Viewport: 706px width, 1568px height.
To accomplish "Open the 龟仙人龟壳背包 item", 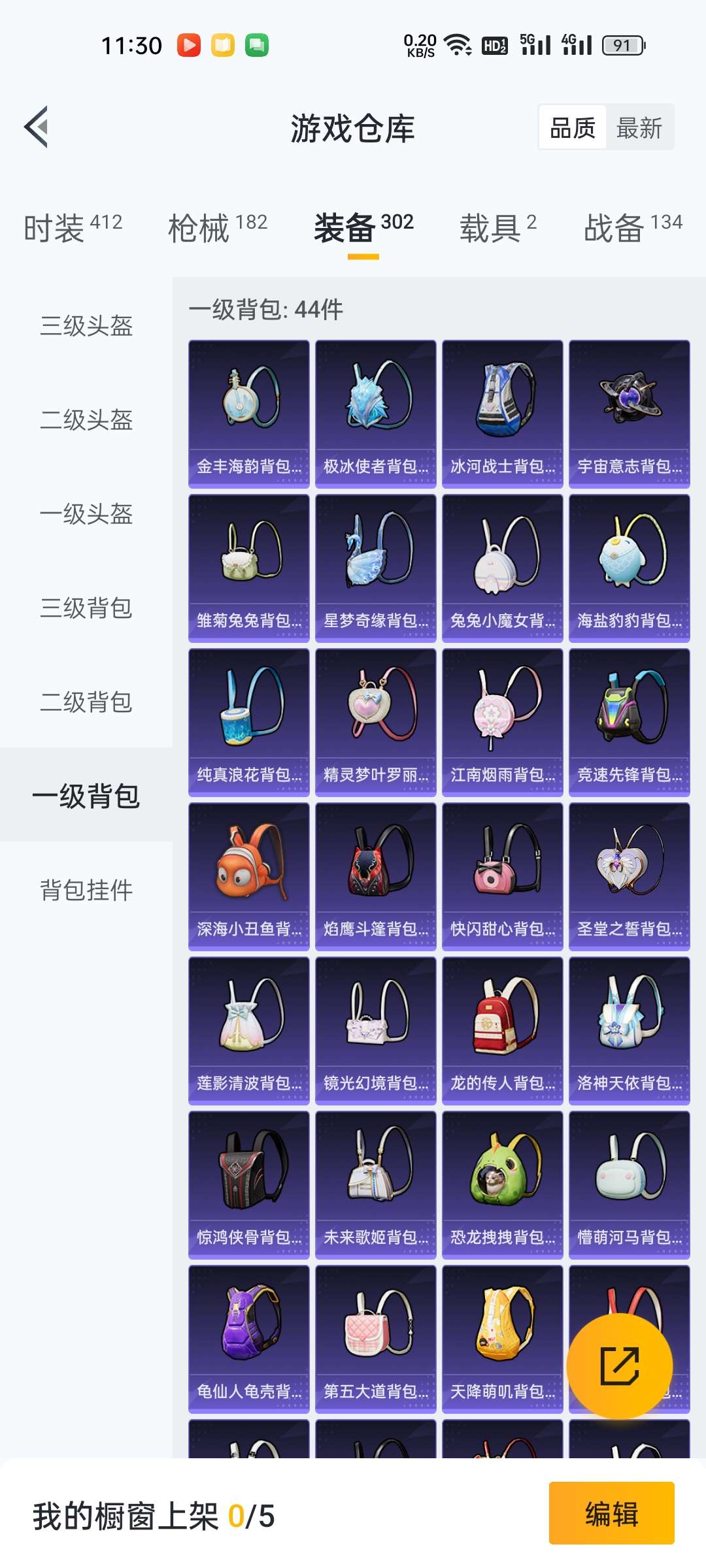I will click(249, 1339).
